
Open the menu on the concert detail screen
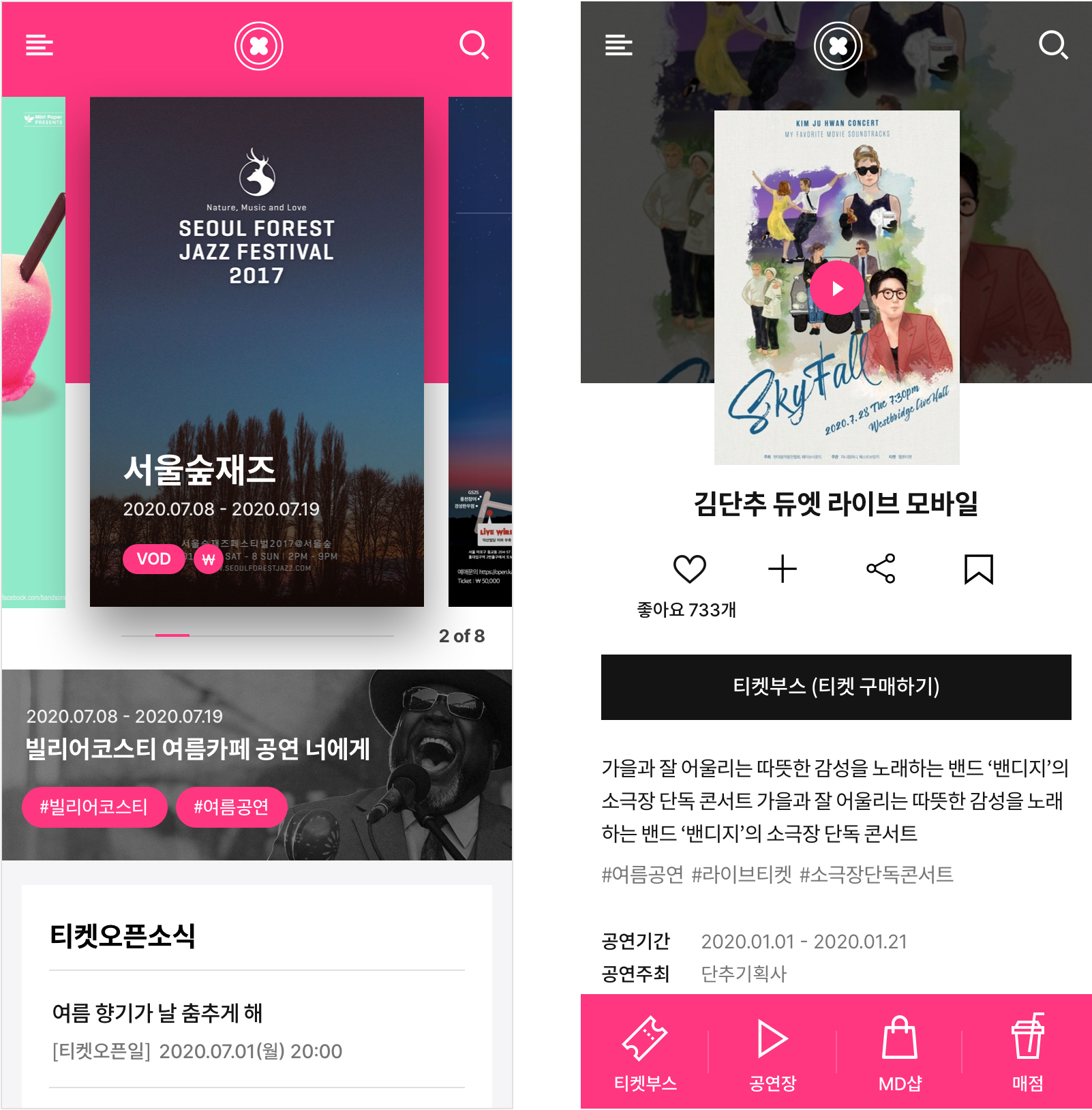(619, 46)
